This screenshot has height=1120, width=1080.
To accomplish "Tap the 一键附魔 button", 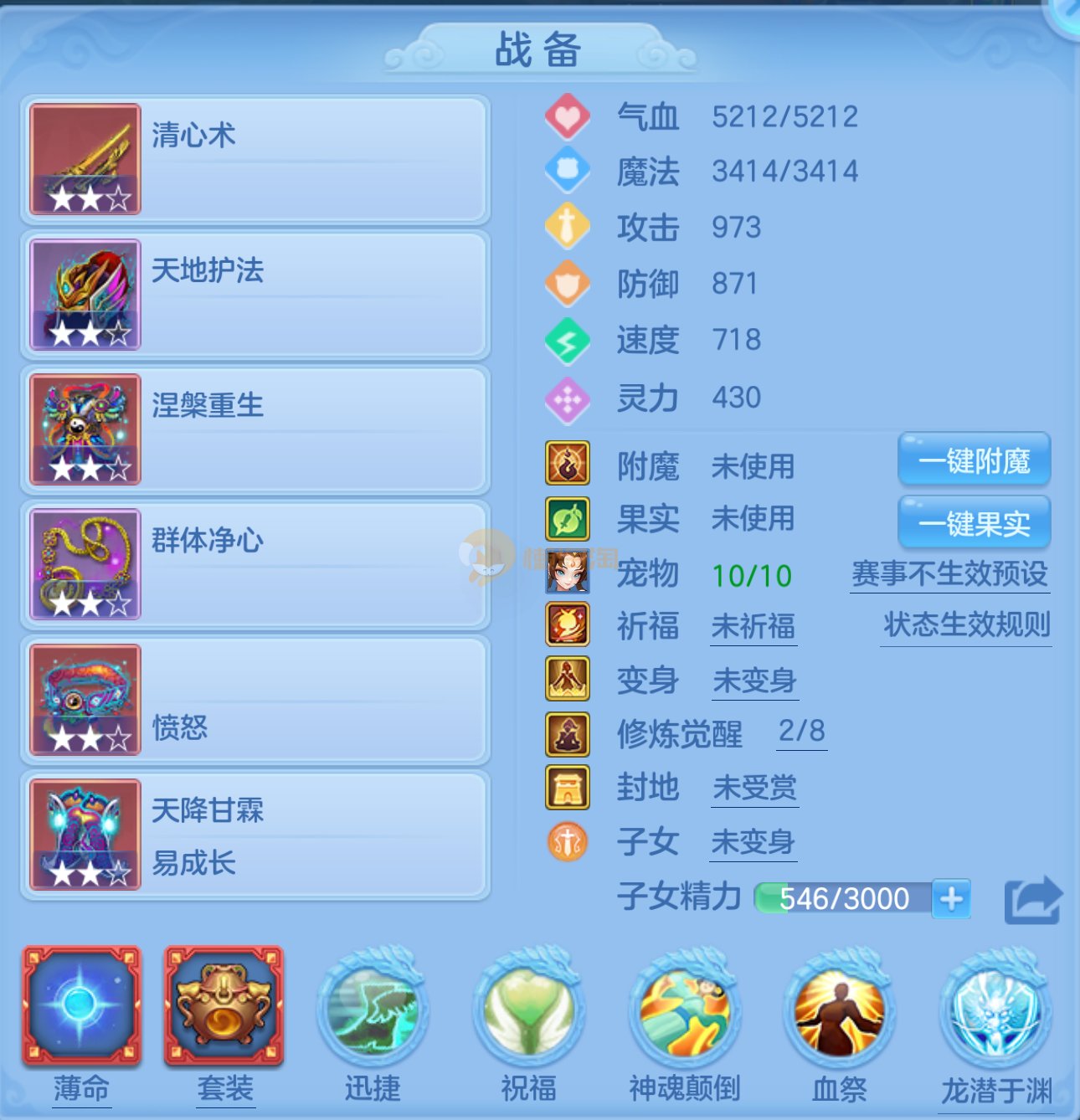I will pos(974,460).
